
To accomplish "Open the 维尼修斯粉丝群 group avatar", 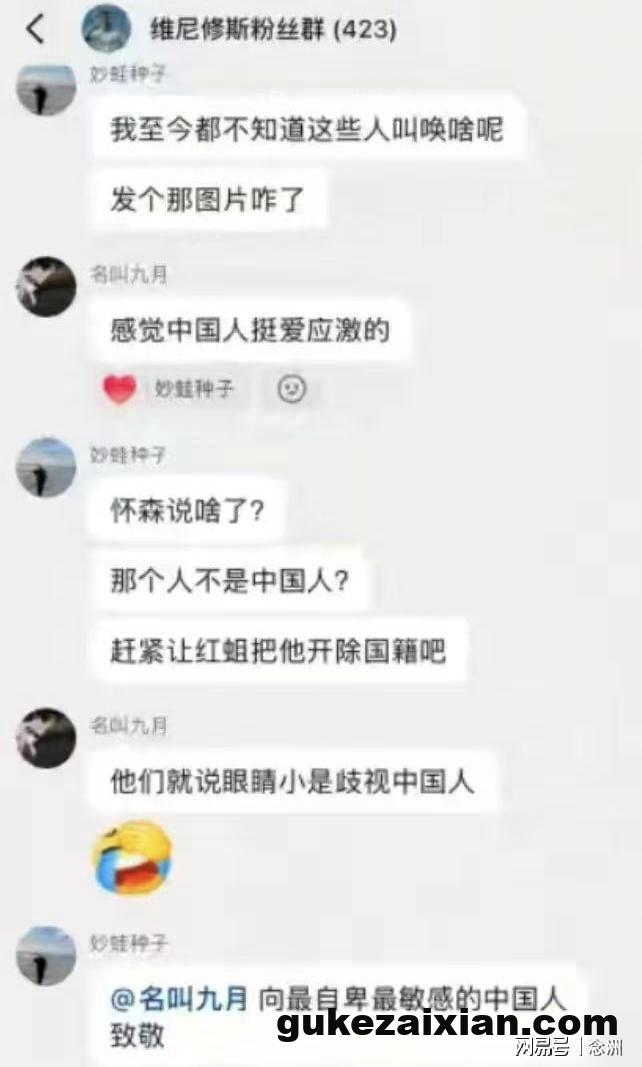I will click(105, 28).
